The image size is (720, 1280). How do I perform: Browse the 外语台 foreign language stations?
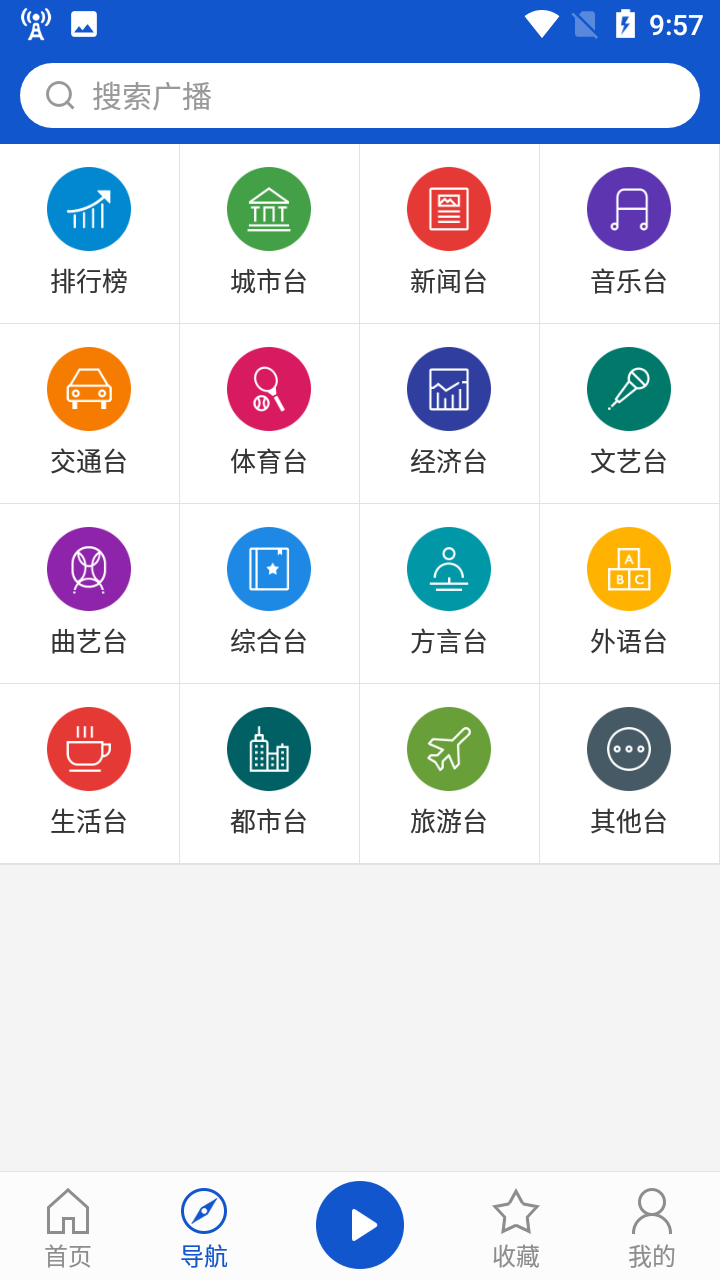point(629,592)
